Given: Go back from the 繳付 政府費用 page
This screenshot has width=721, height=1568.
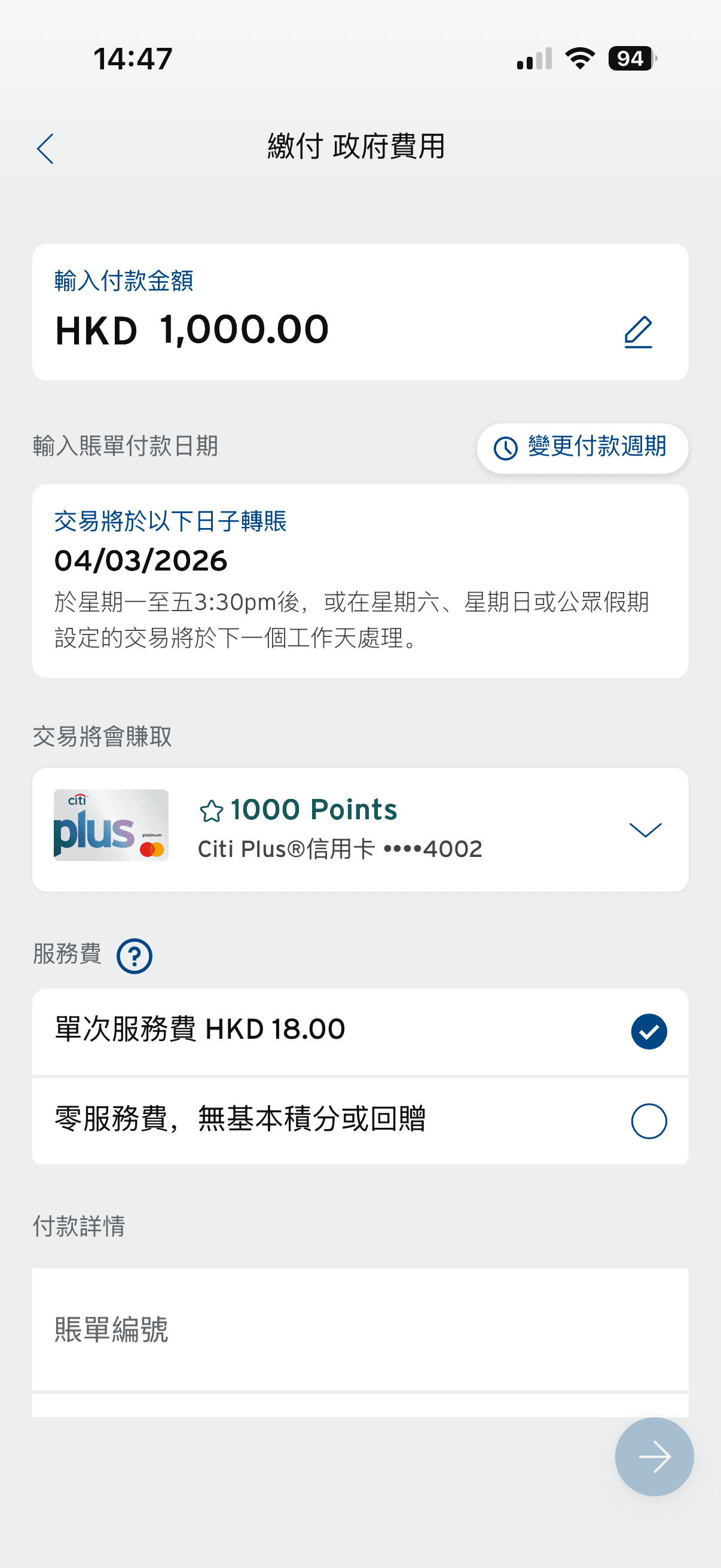Looking at the screenshot, I should point(45,148).
